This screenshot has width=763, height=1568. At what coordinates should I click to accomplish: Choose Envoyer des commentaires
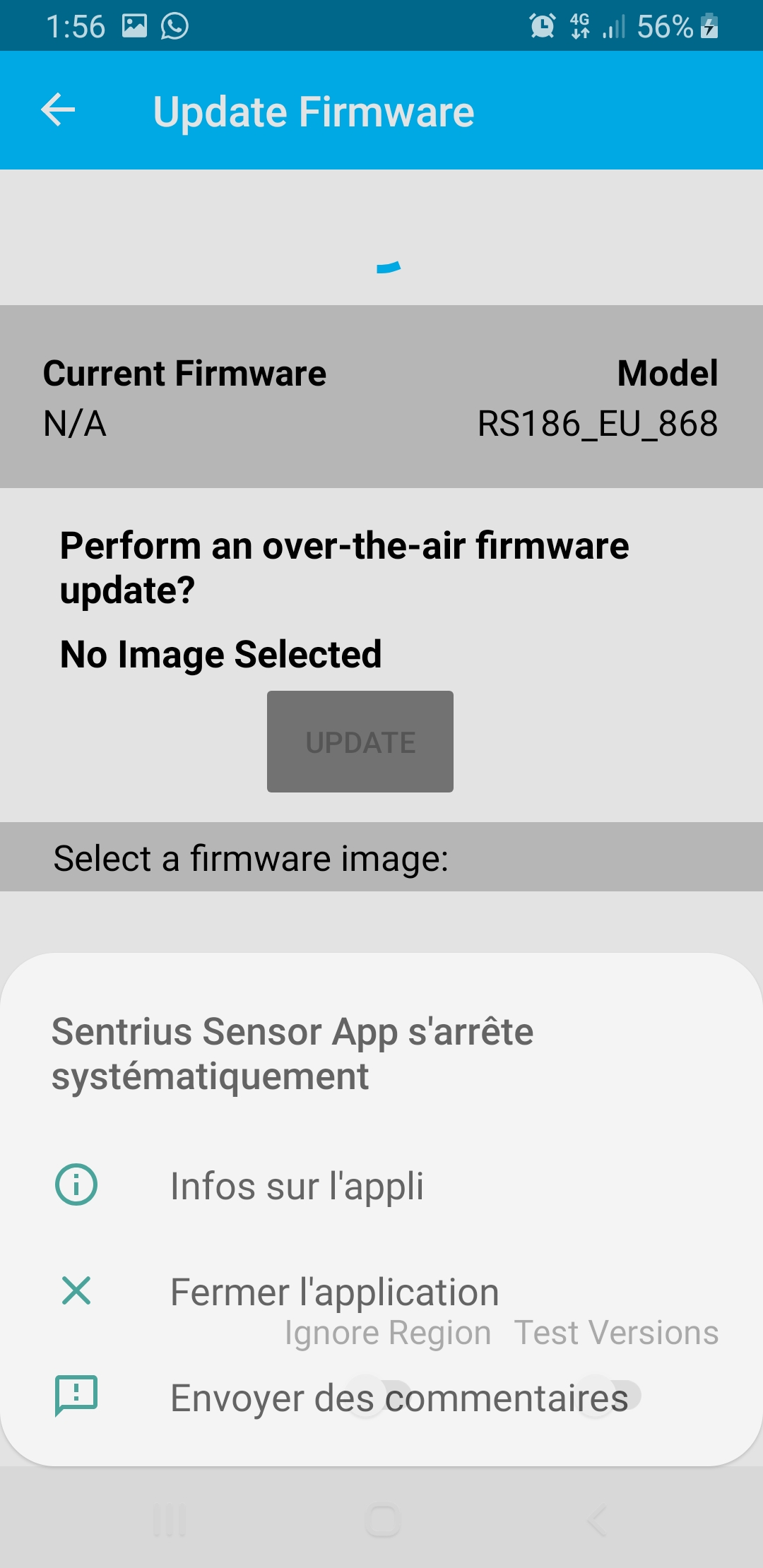point(398,1398)
